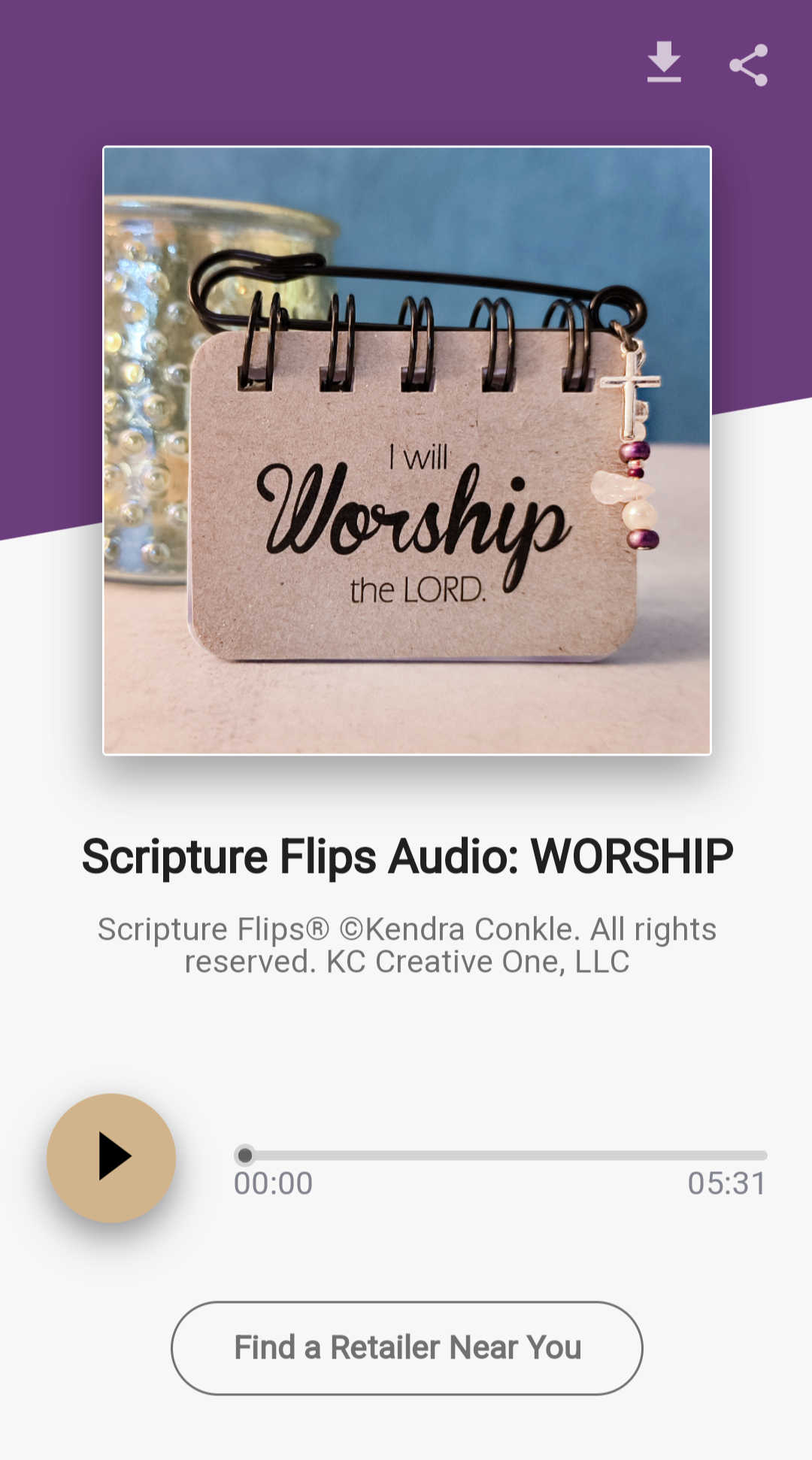This screenshot has width=812, height=1460.
Task: Click the 05:31 duration label
Action: point(727,1182)
